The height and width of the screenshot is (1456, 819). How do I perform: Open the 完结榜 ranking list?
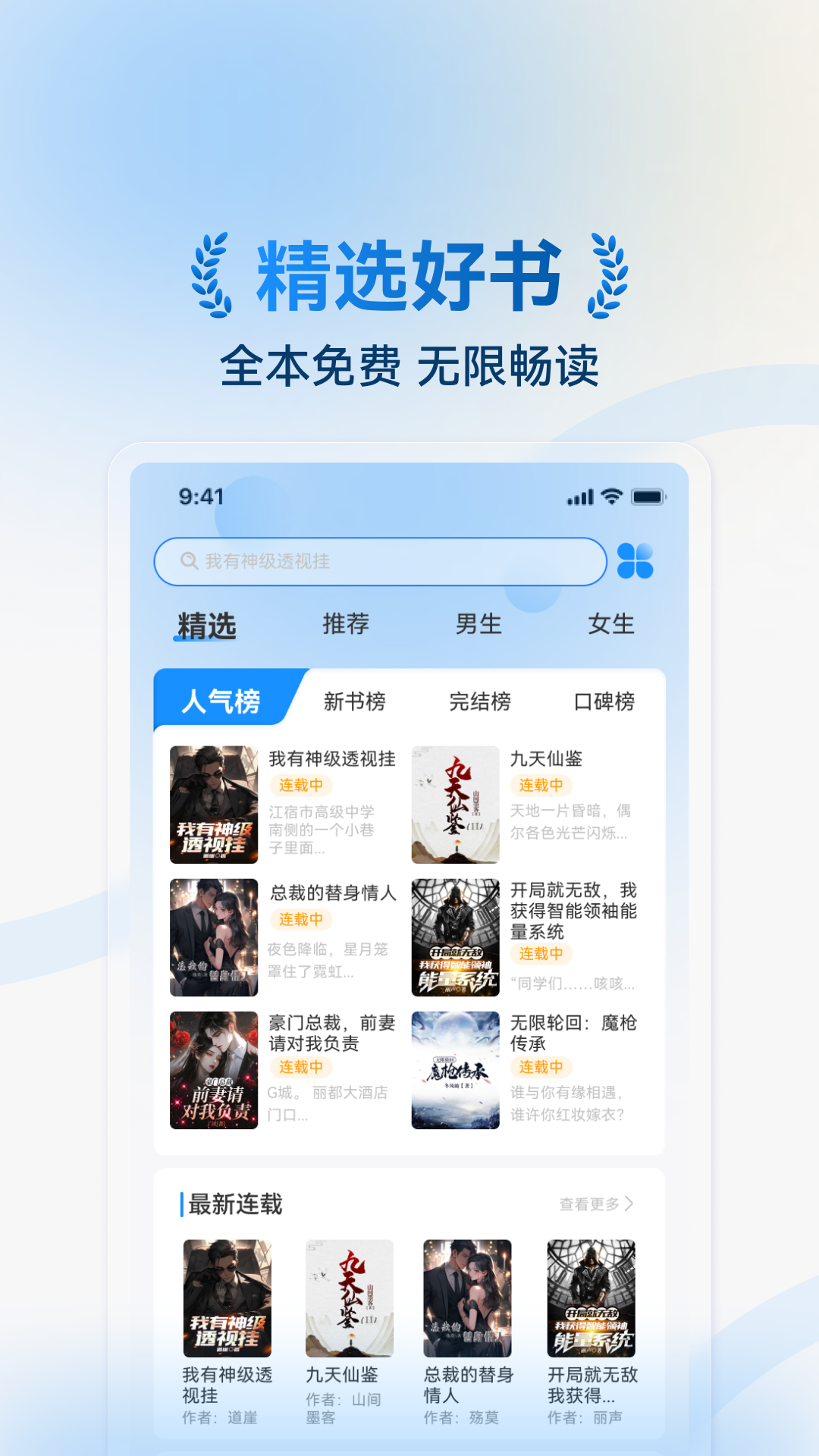point(481,703)
